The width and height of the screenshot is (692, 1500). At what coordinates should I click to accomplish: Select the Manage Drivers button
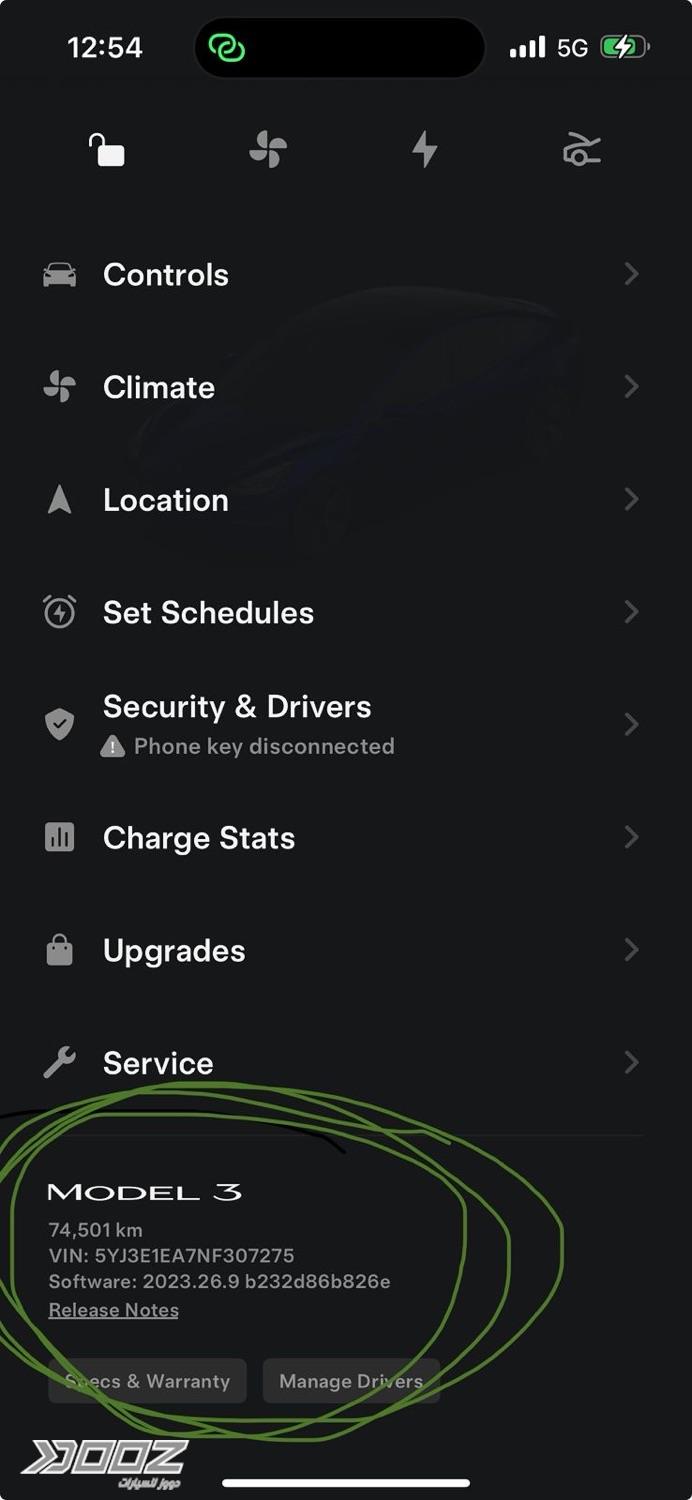pos(351,1381)
